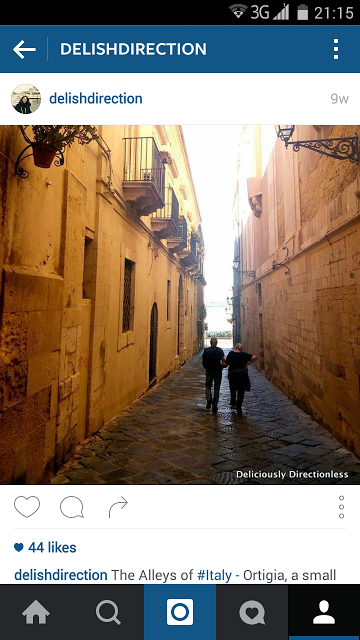
Task: Open the activity heart tab
Action: click(252, 612)
